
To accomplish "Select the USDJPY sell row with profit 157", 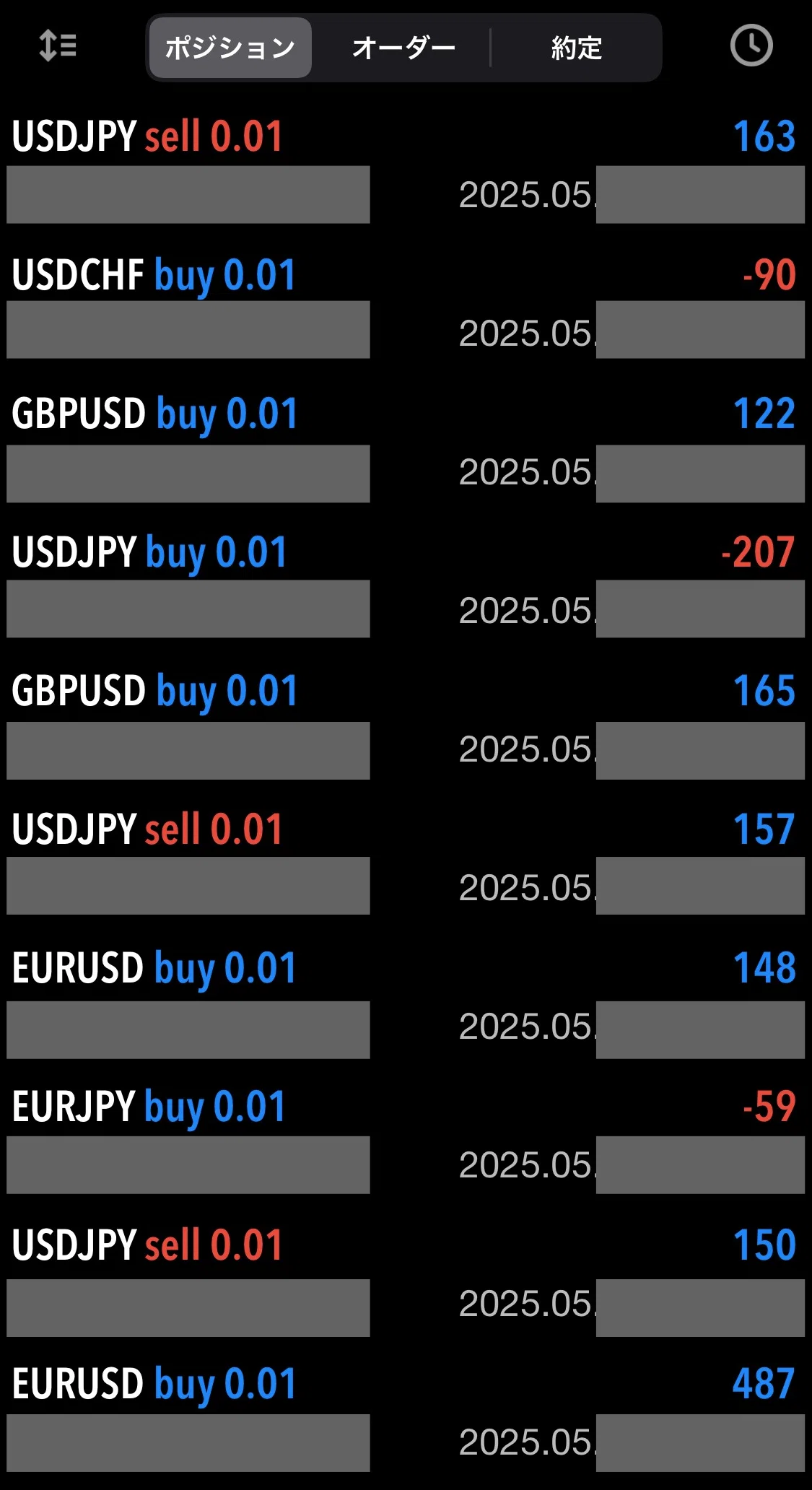I will pyautogui.click(x=406, y=861).
